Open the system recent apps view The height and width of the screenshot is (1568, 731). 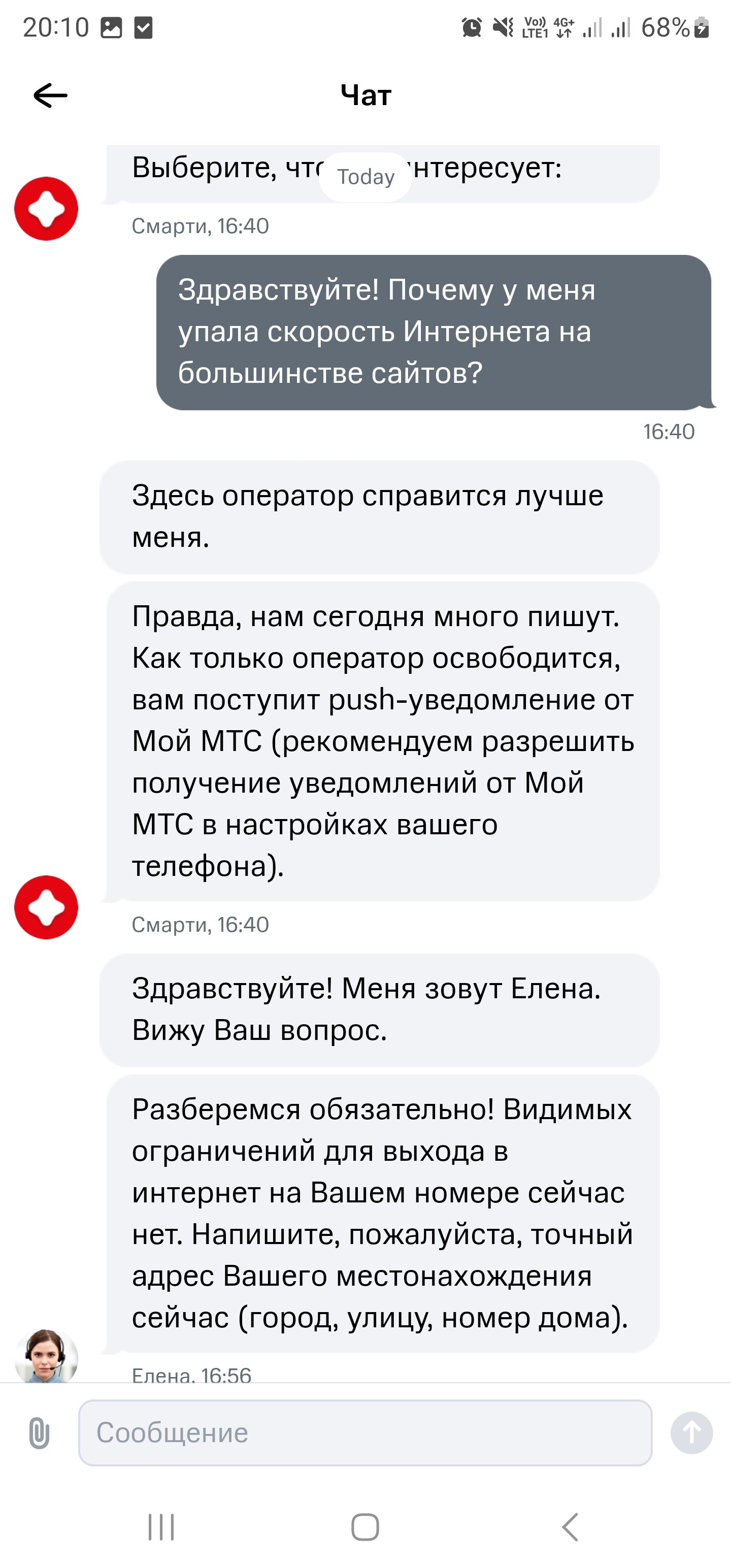tap(161, 1526)
